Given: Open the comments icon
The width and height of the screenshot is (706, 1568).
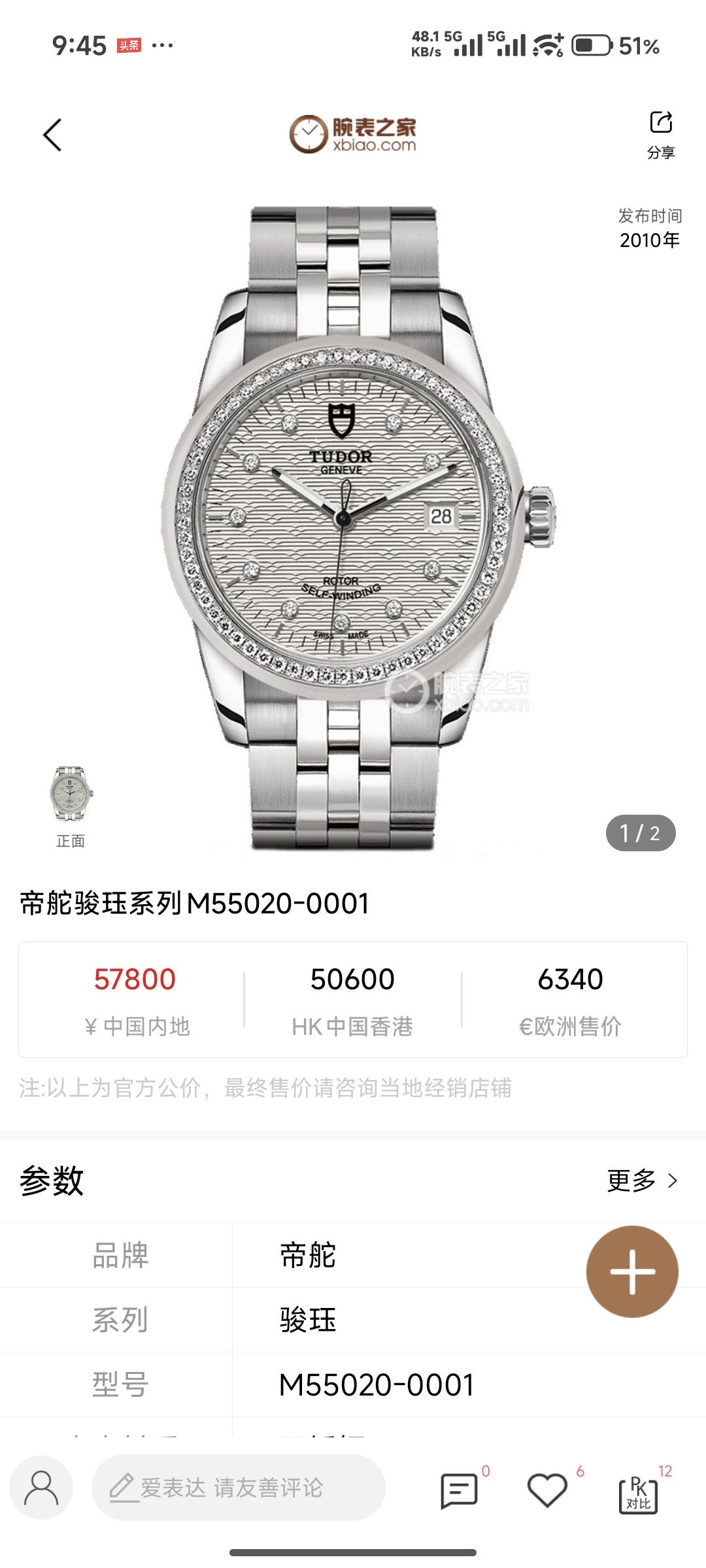Looking at the screenshot, I should [x=459, y=1490].
